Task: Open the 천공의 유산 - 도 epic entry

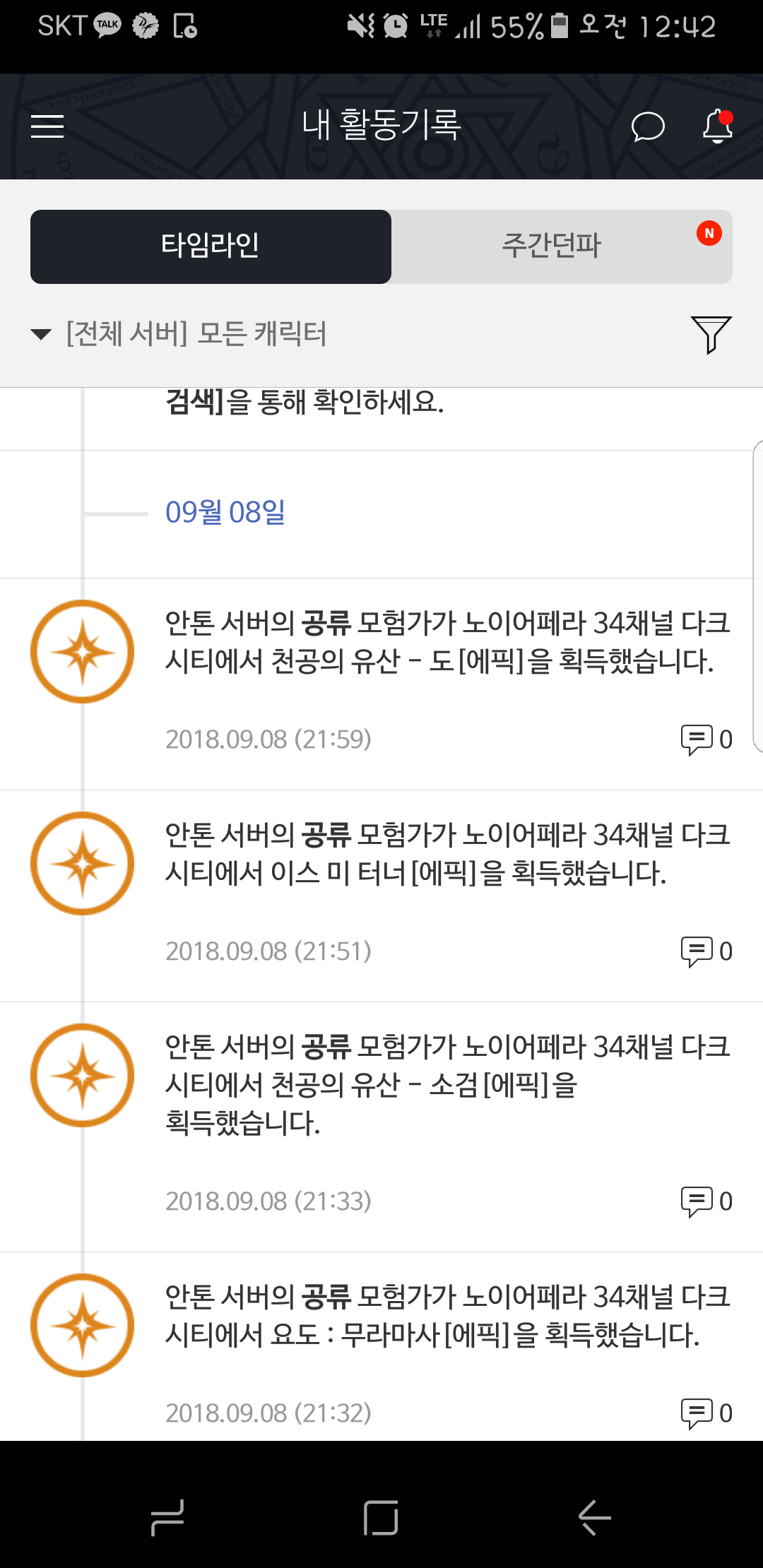Action: [381, 684]
